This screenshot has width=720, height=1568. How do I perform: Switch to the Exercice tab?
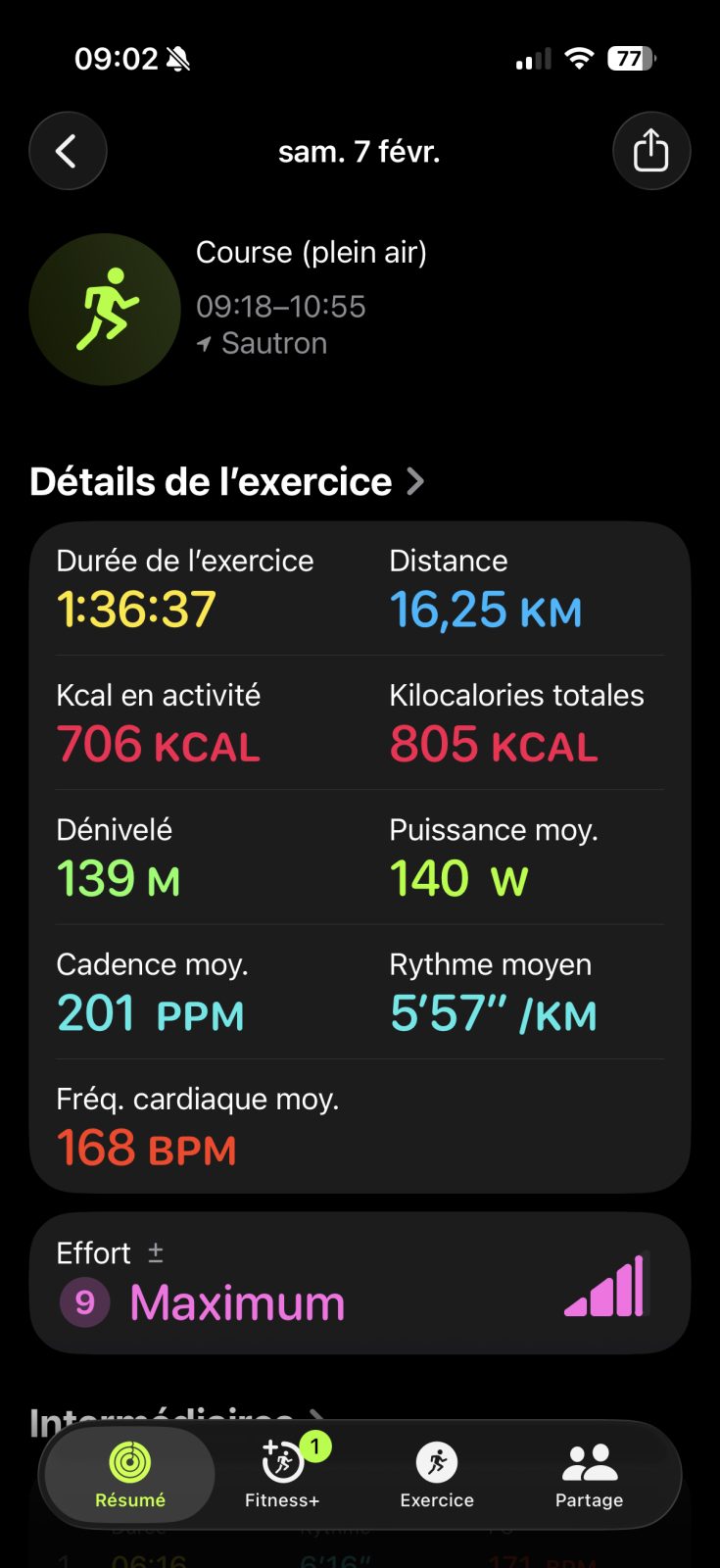coord(437,1474)
